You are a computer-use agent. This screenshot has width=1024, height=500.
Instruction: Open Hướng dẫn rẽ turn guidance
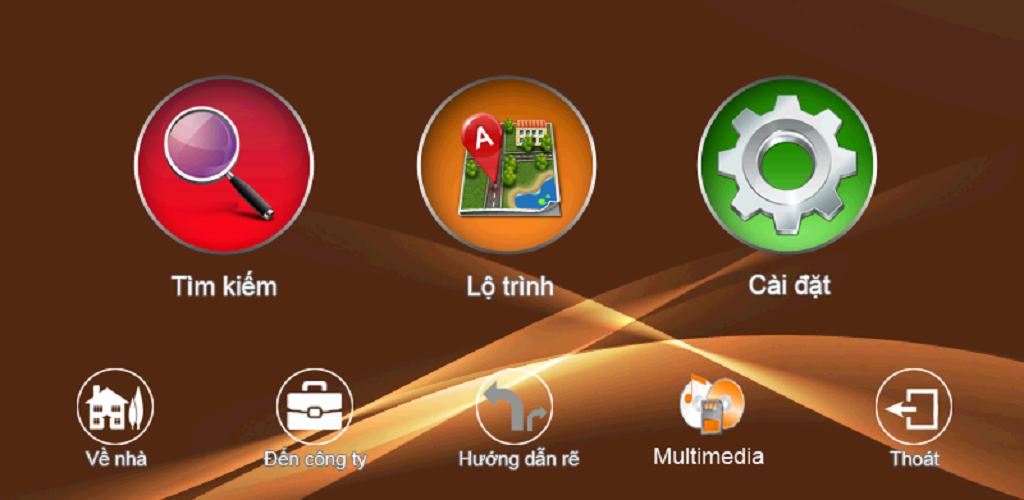515,407
